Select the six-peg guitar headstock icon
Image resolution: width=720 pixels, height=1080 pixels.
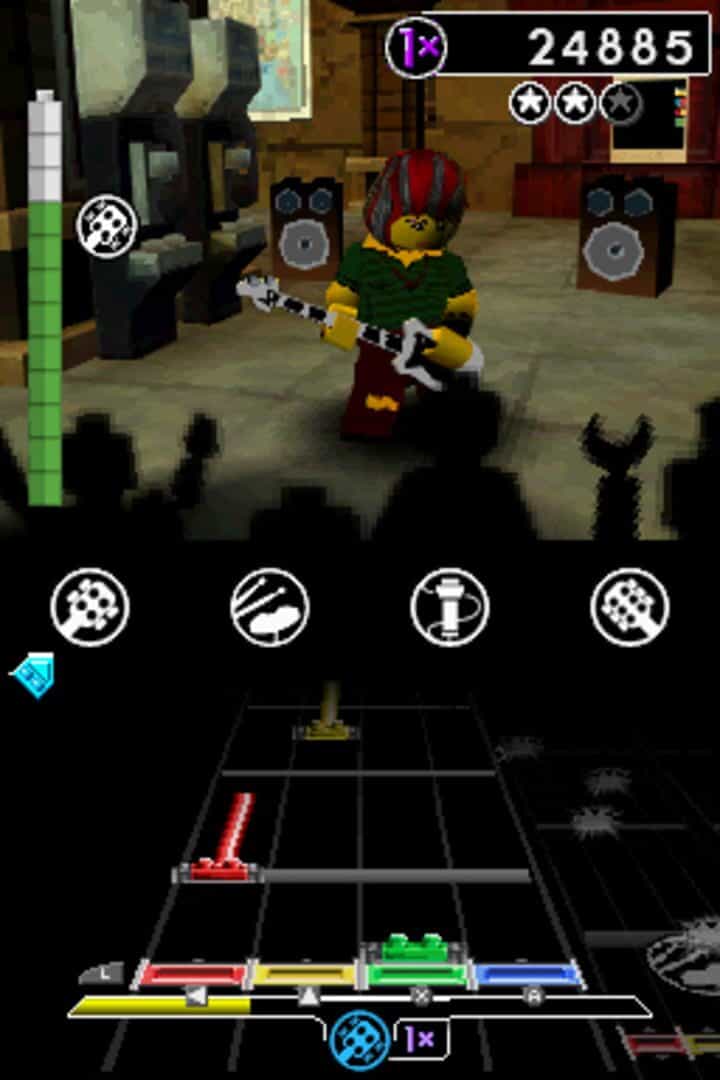tap(629, 607)
